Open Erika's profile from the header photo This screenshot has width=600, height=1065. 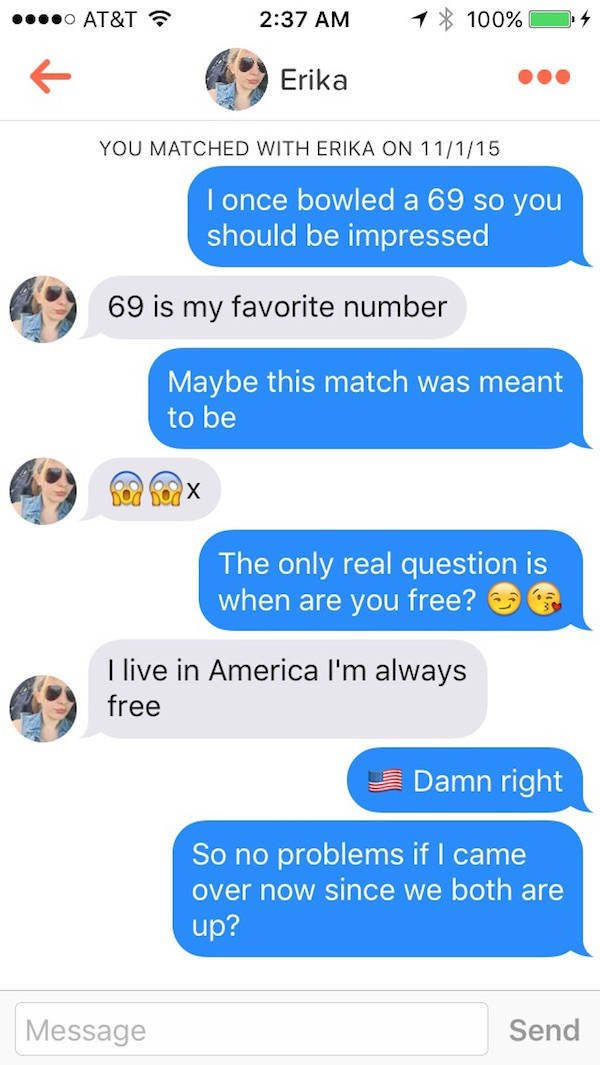(x=236, y=79)
